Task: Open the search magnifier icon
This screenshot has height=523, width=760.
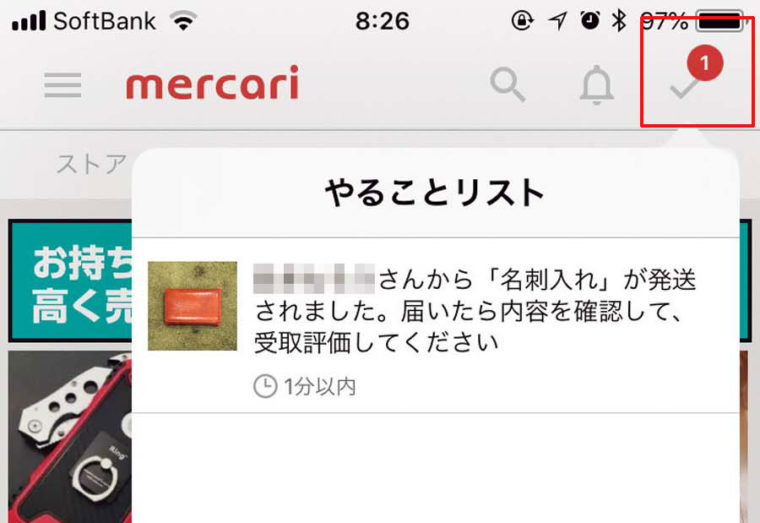Action: [x=508, y=86]
